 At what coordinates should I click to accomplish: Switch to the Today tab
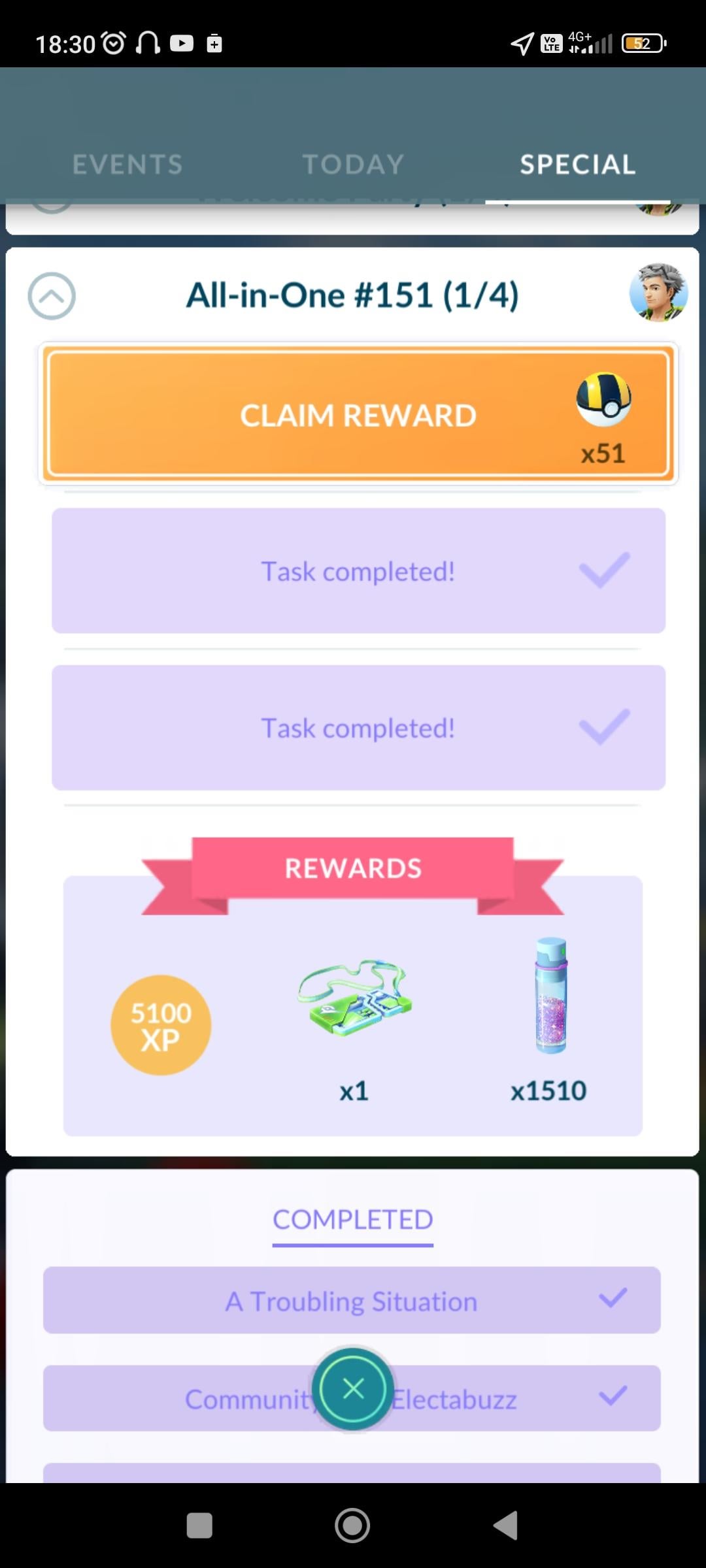353,165
